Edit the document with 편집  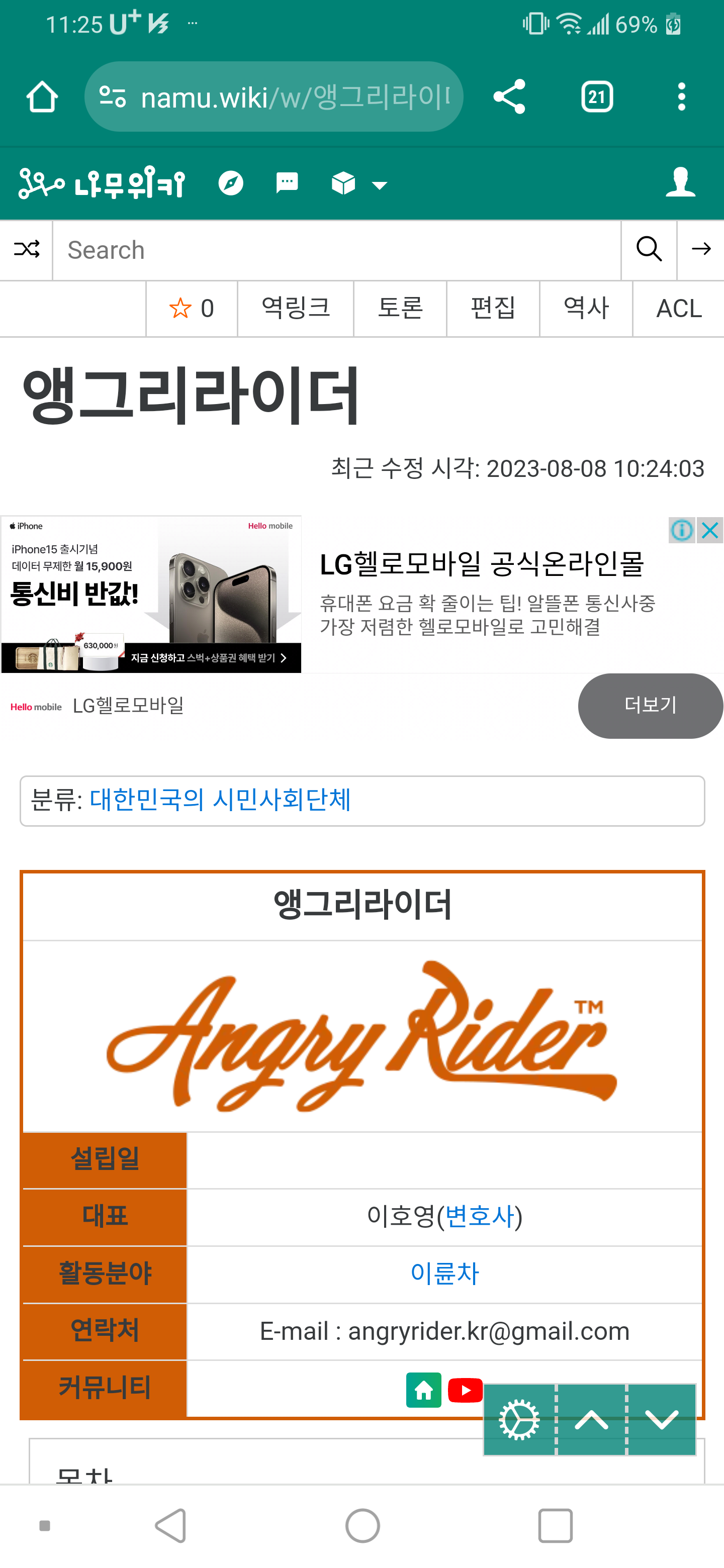(x=493, y=308)
